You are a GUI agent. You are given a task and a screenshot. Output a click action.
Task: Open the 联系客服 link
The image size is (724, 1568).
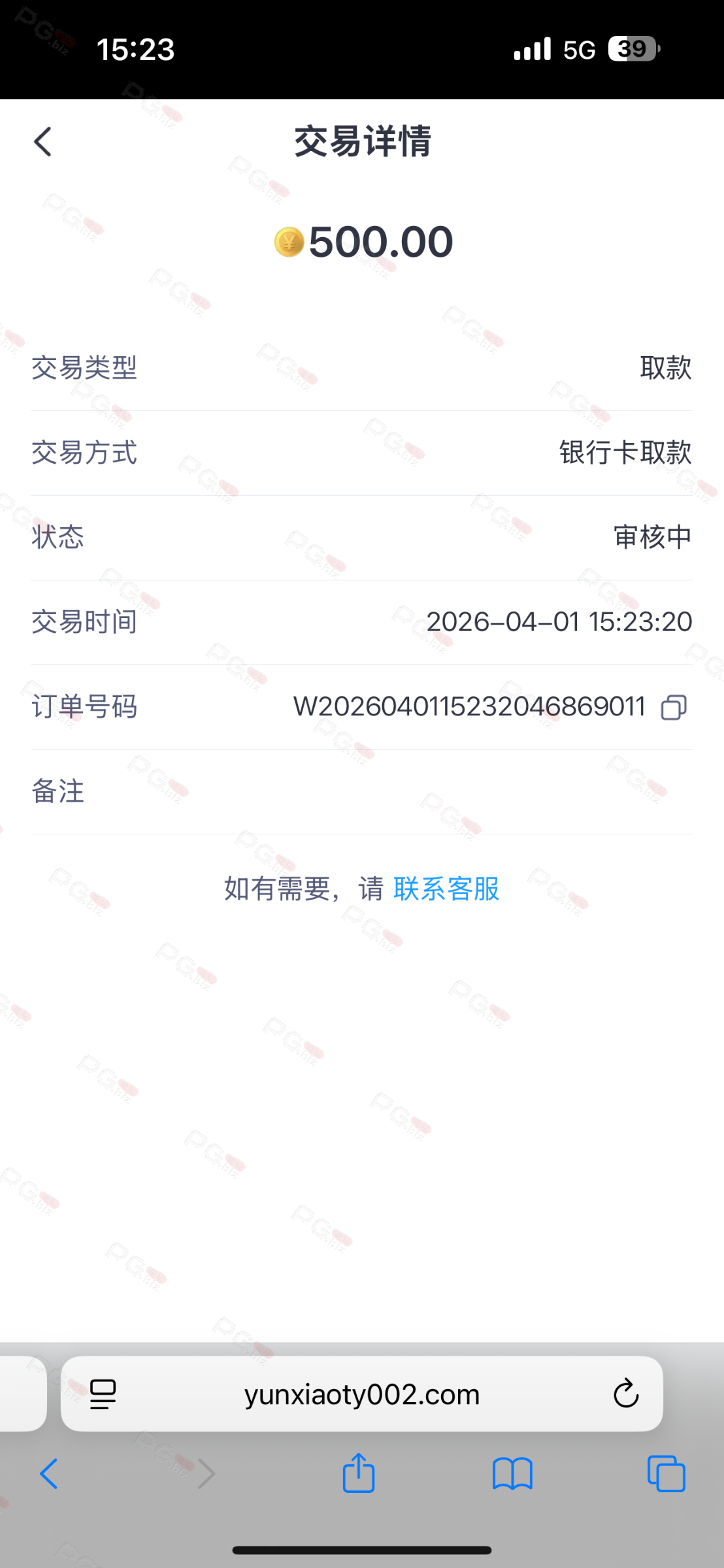tap(446, 889)
